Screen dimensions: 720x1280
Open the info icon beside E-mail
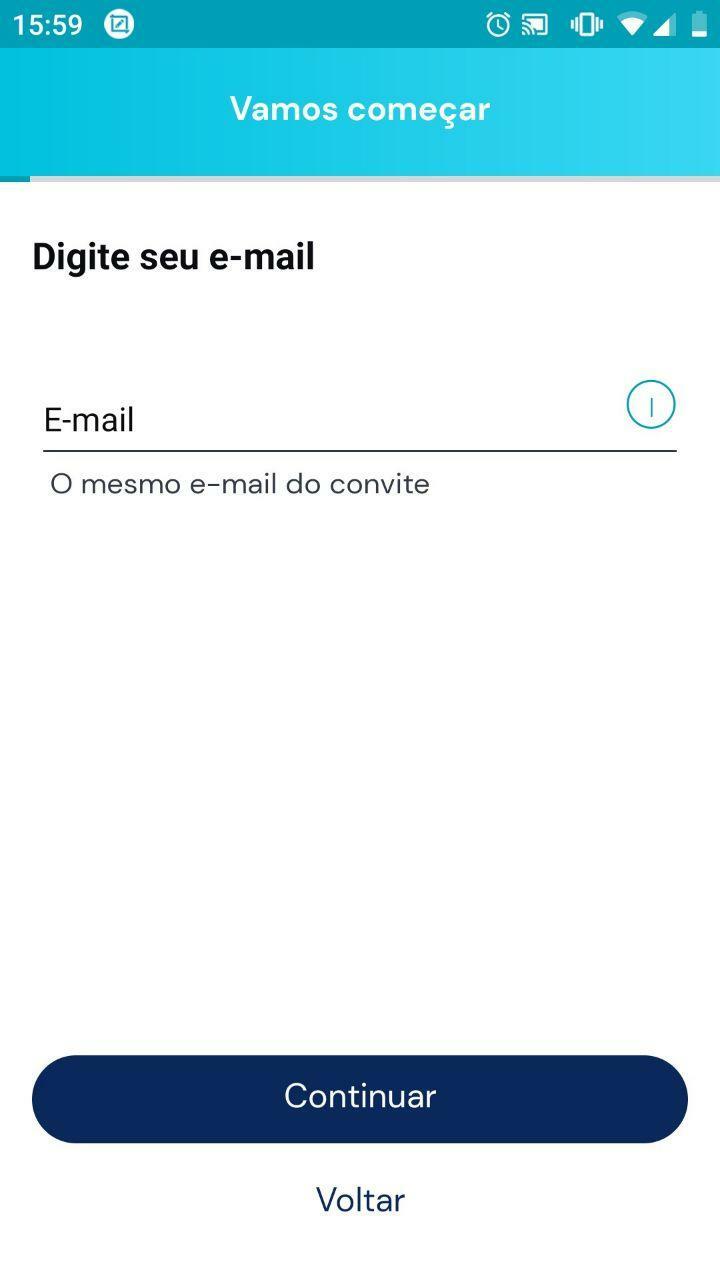651,405
